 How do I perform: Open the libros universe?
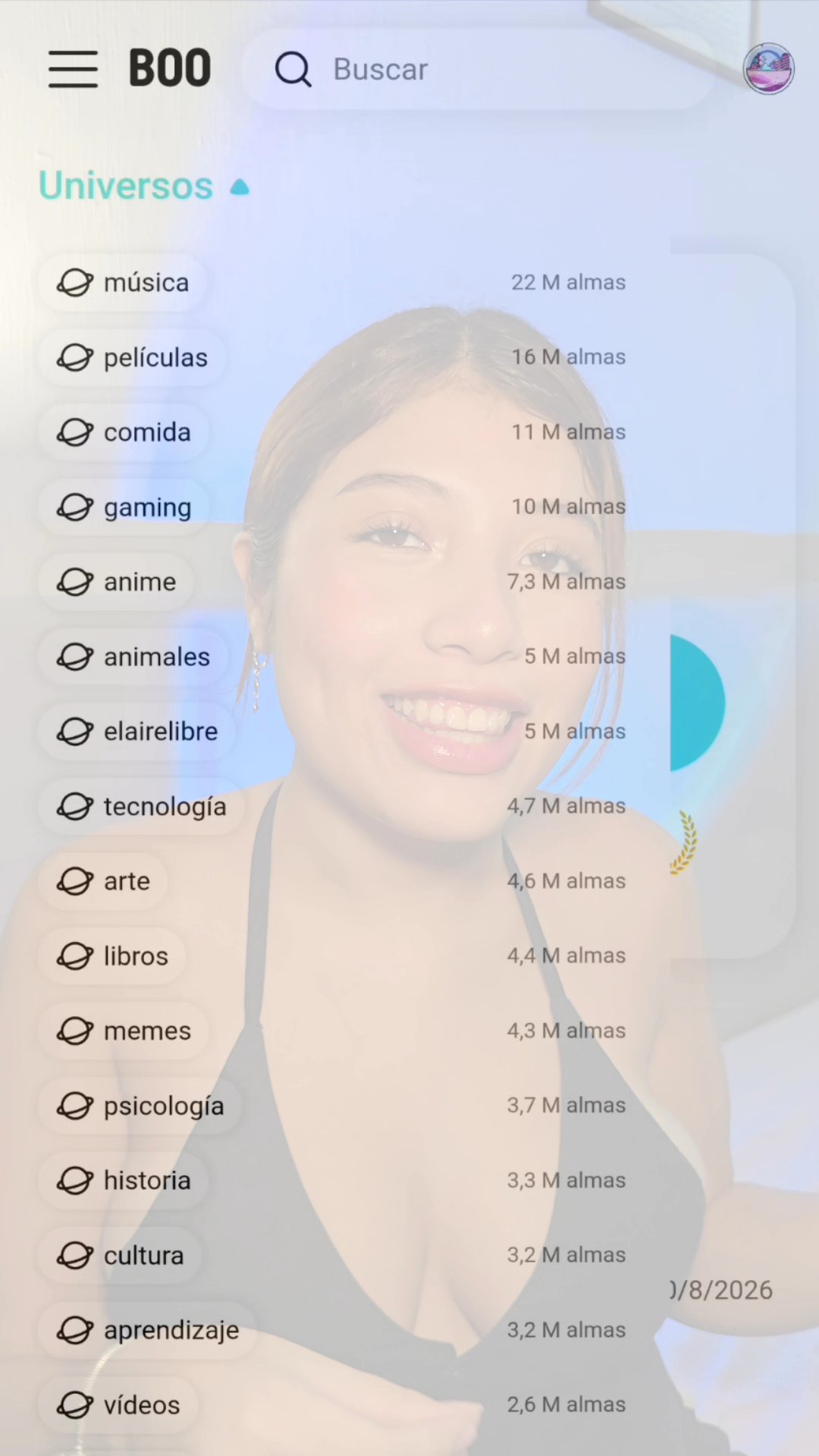pyautogui.click(x=112, y=956)
